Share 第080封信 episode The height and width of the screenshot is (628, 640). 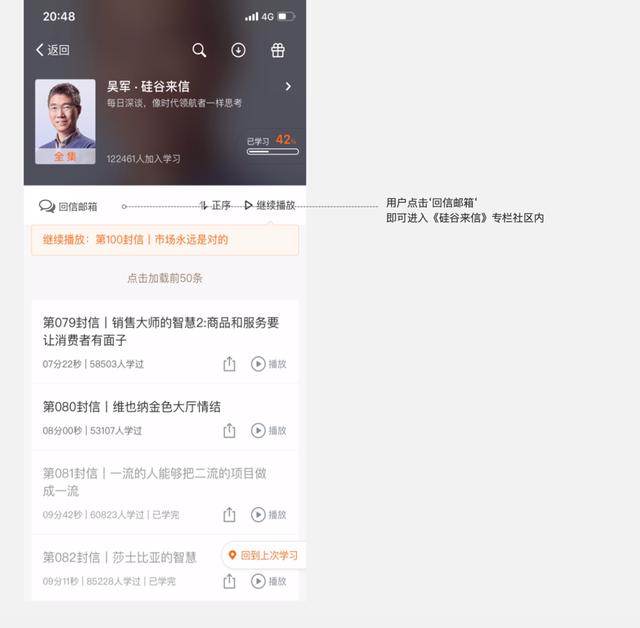(x=229, y=431)
